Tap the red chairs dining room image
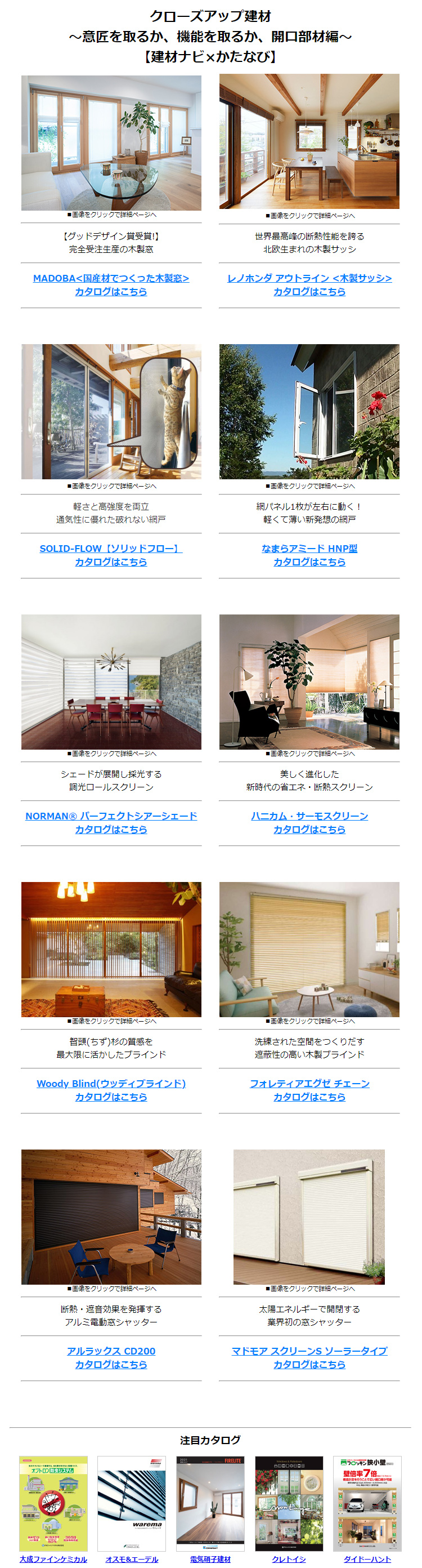This screenshot has height=1568, width=422. pos(111,681)
